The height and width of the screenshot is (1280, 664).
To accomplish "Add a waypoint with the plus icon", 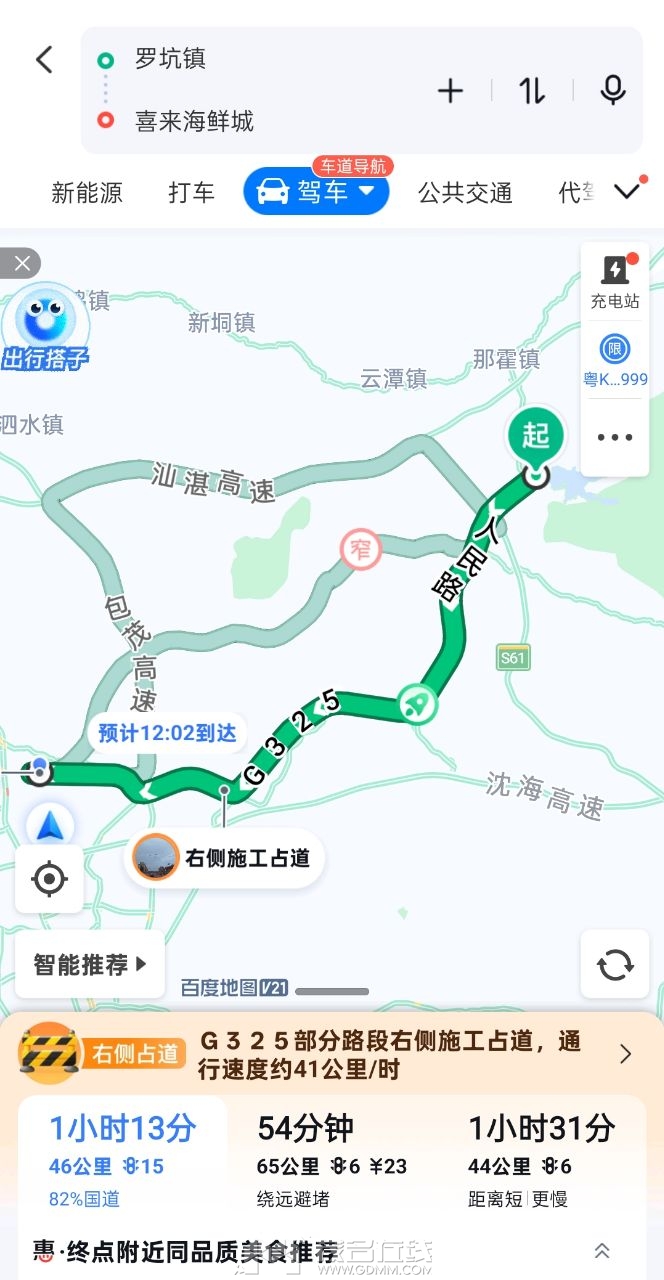I will pos(450,91).
